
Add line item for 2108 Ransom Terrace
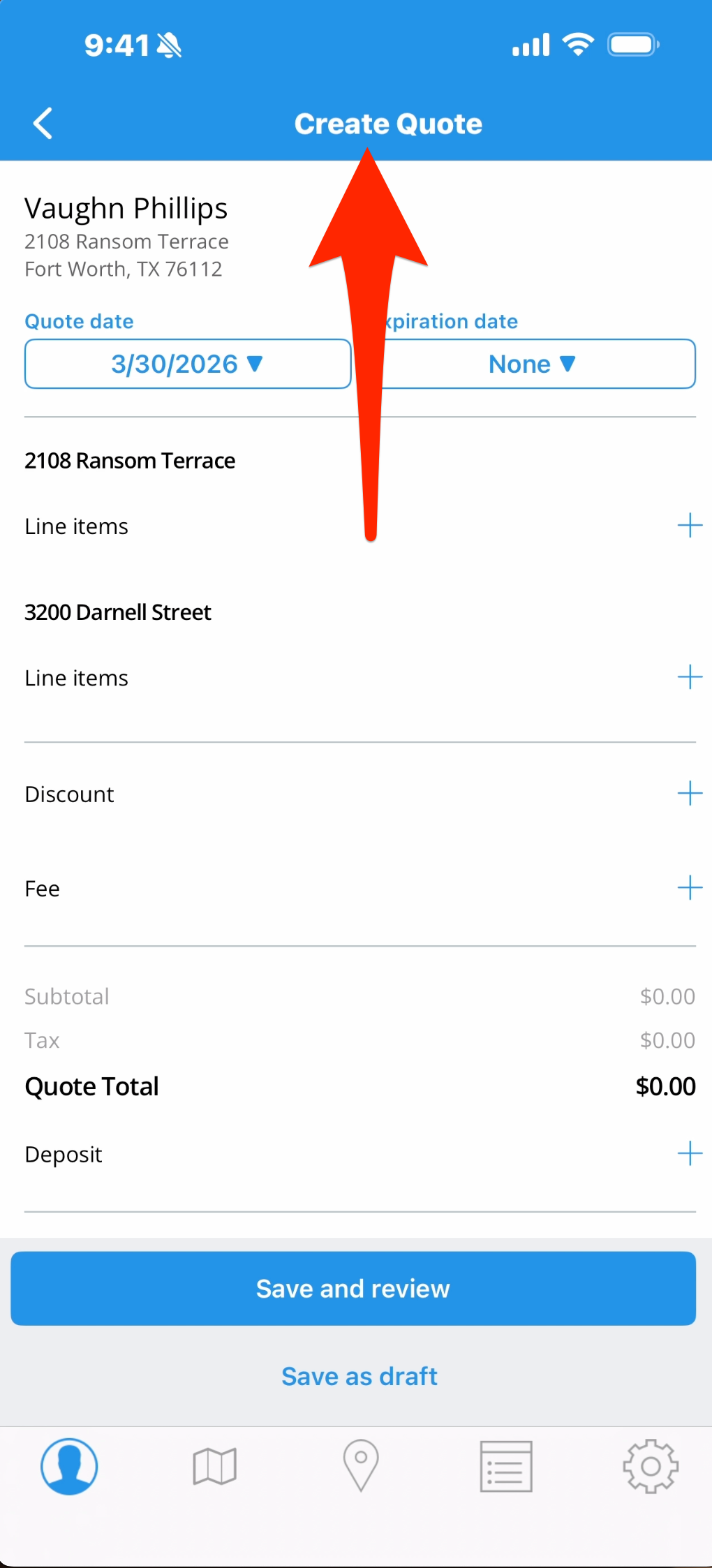coord(689,526)
